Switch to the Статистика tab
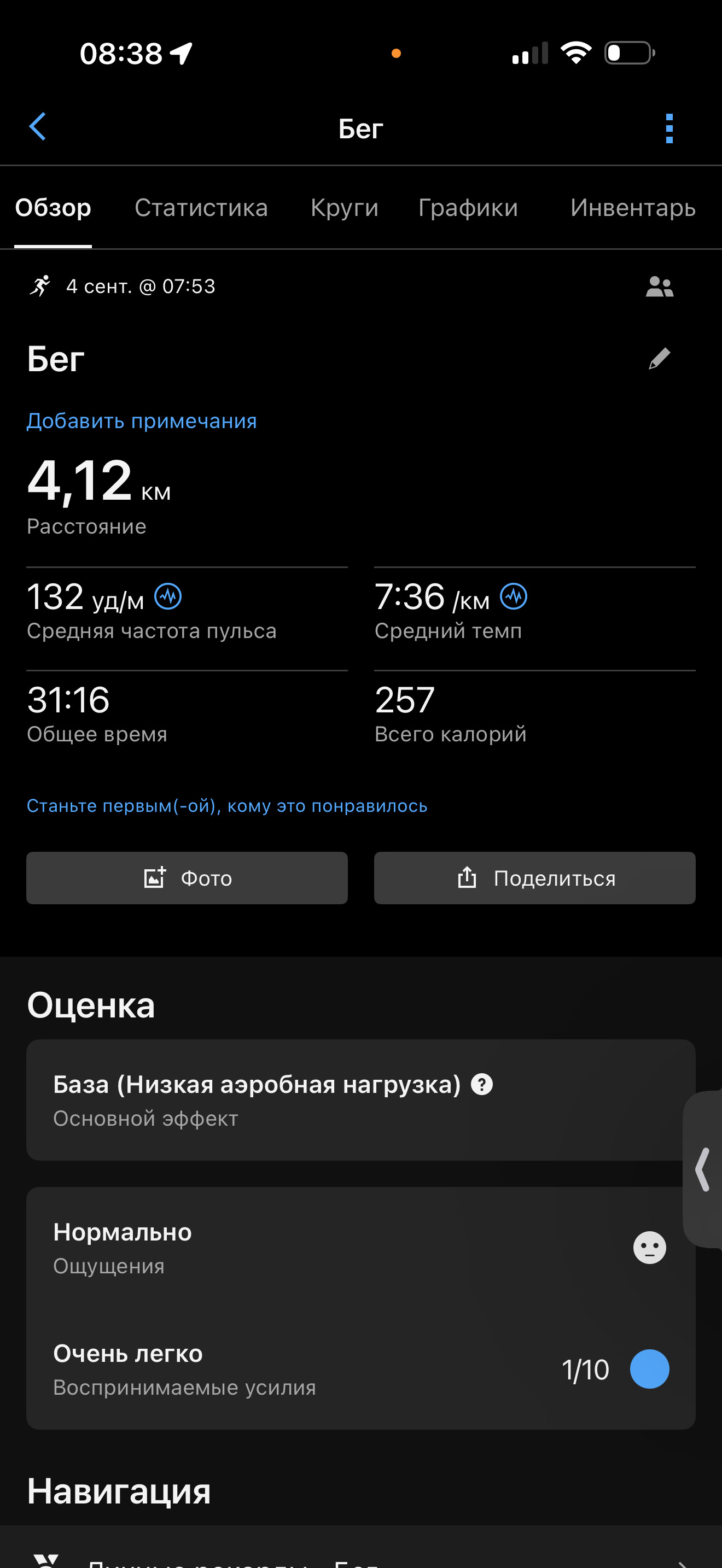The width and height of the screenshot is (722, 1568). point(201,208)
